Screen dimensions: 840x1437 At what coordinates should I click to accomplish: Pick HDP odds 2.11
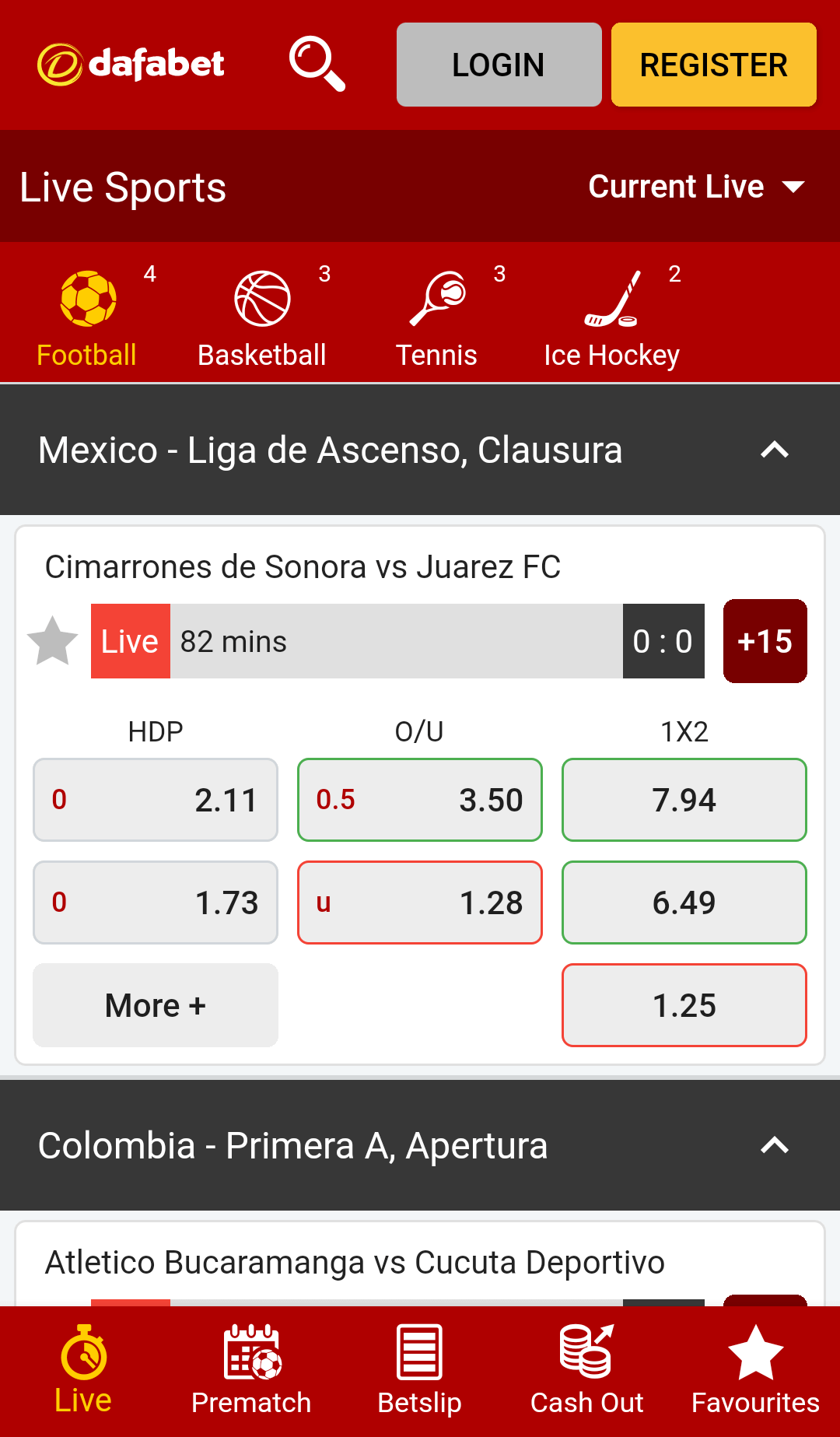tap(156, 800)
